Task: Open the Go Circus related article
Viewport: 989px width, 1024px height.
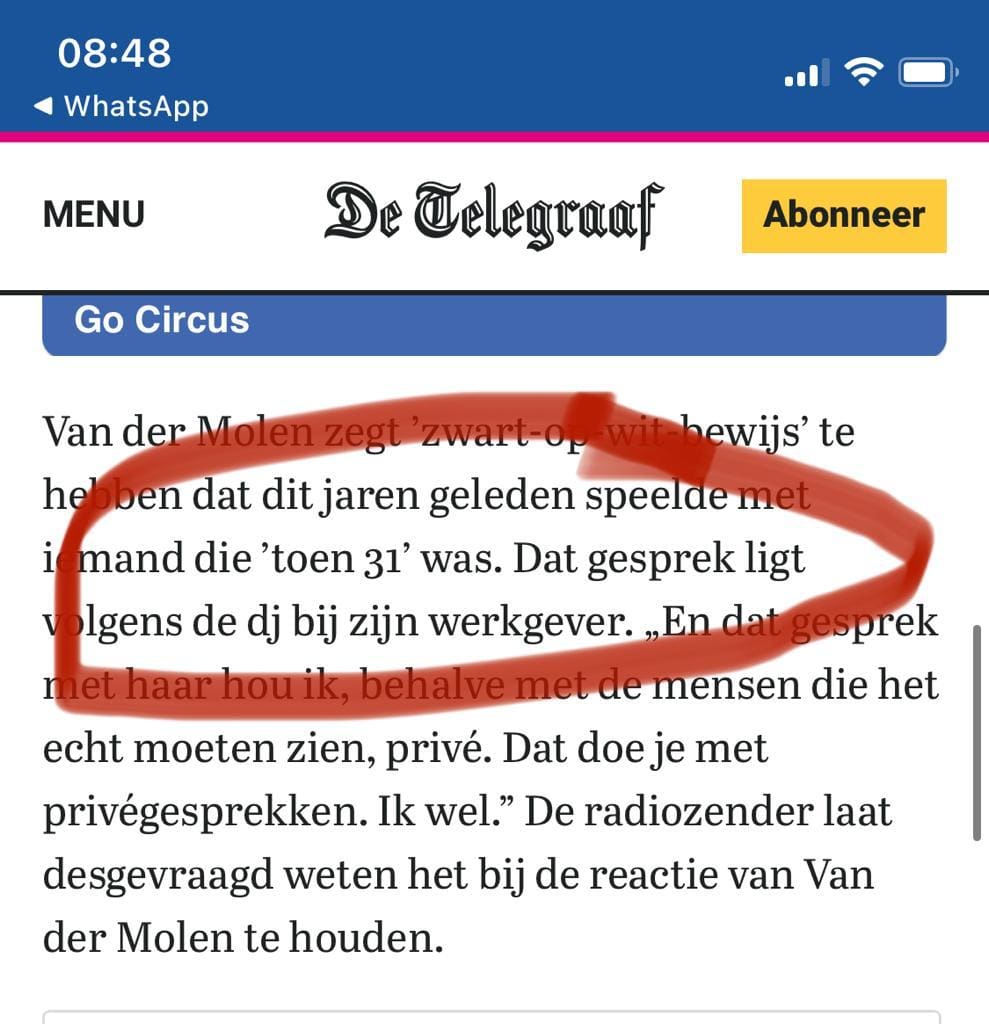Action: [493, 323]
